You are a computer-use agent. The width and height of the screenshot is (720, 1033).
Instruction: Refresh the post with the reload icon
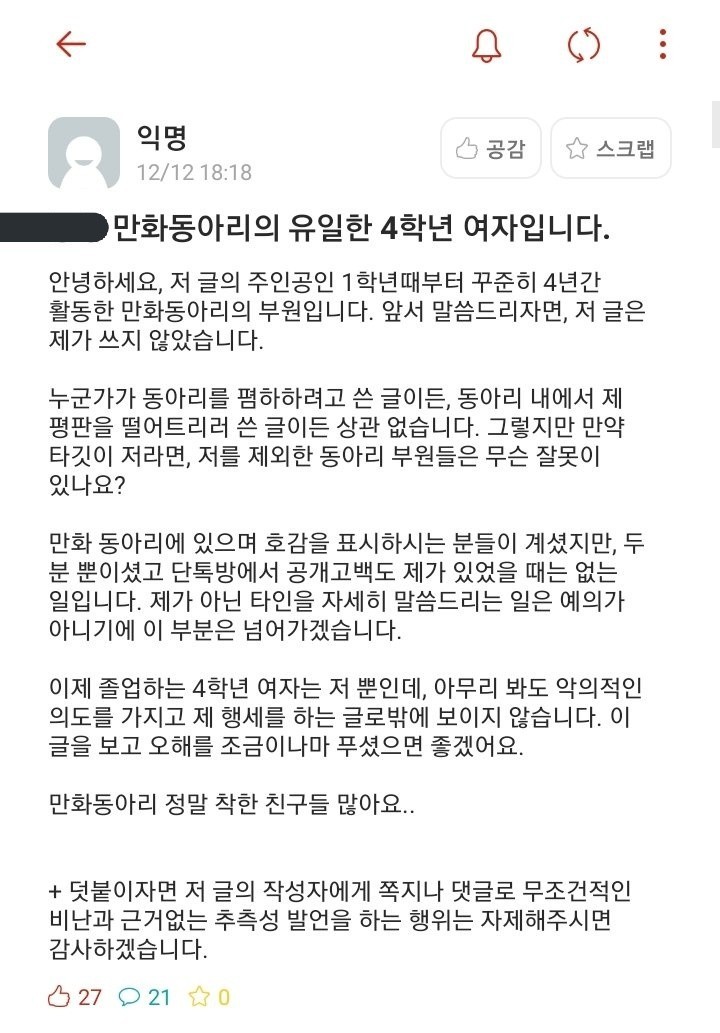tap(583, 45)
